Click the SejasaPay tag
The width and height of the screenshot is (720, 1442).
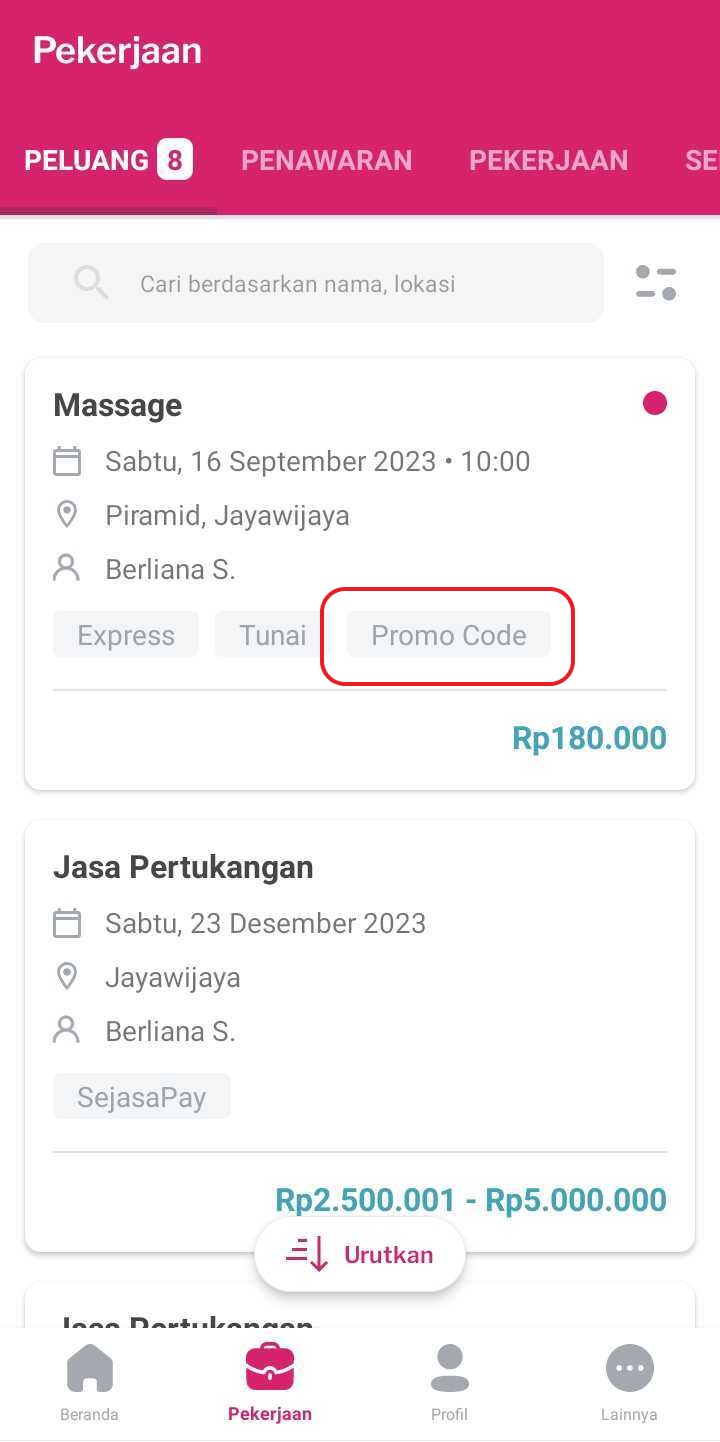pos(141,1096)
